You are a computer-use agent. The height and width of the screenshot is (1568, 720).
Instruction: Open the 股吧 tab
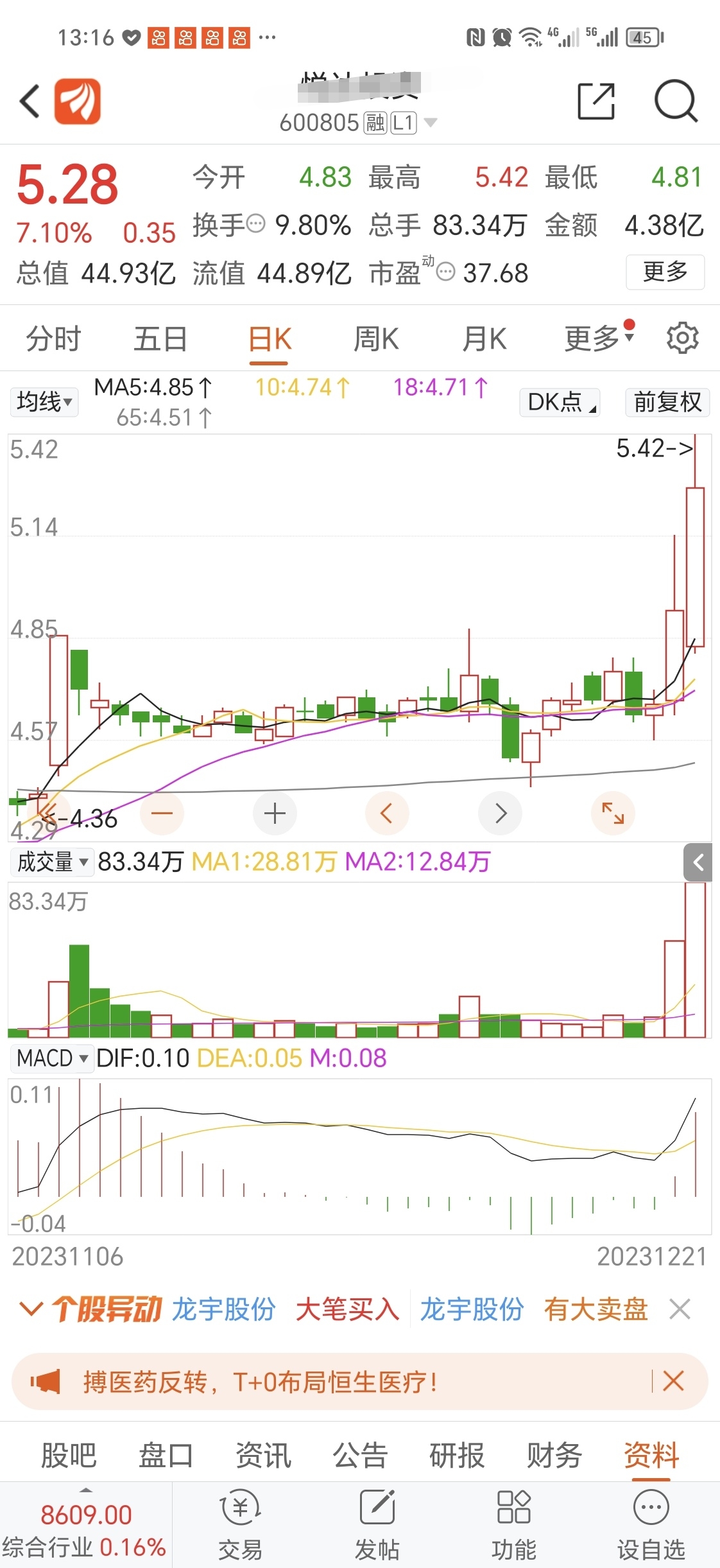pyautogui.click(x=69, y=1455)
